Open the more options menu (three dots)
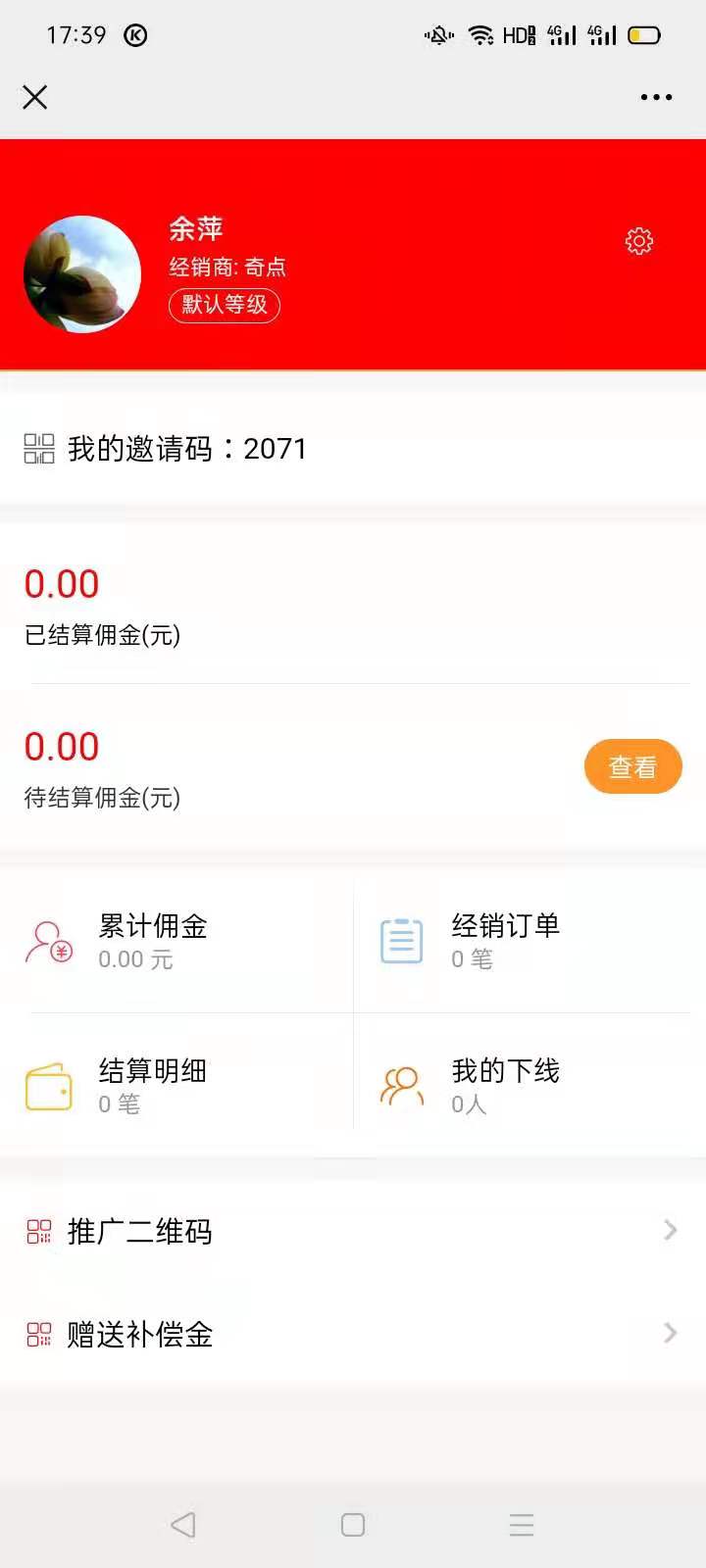Screen dimensions: 706x1568 (x=655, y=97)
